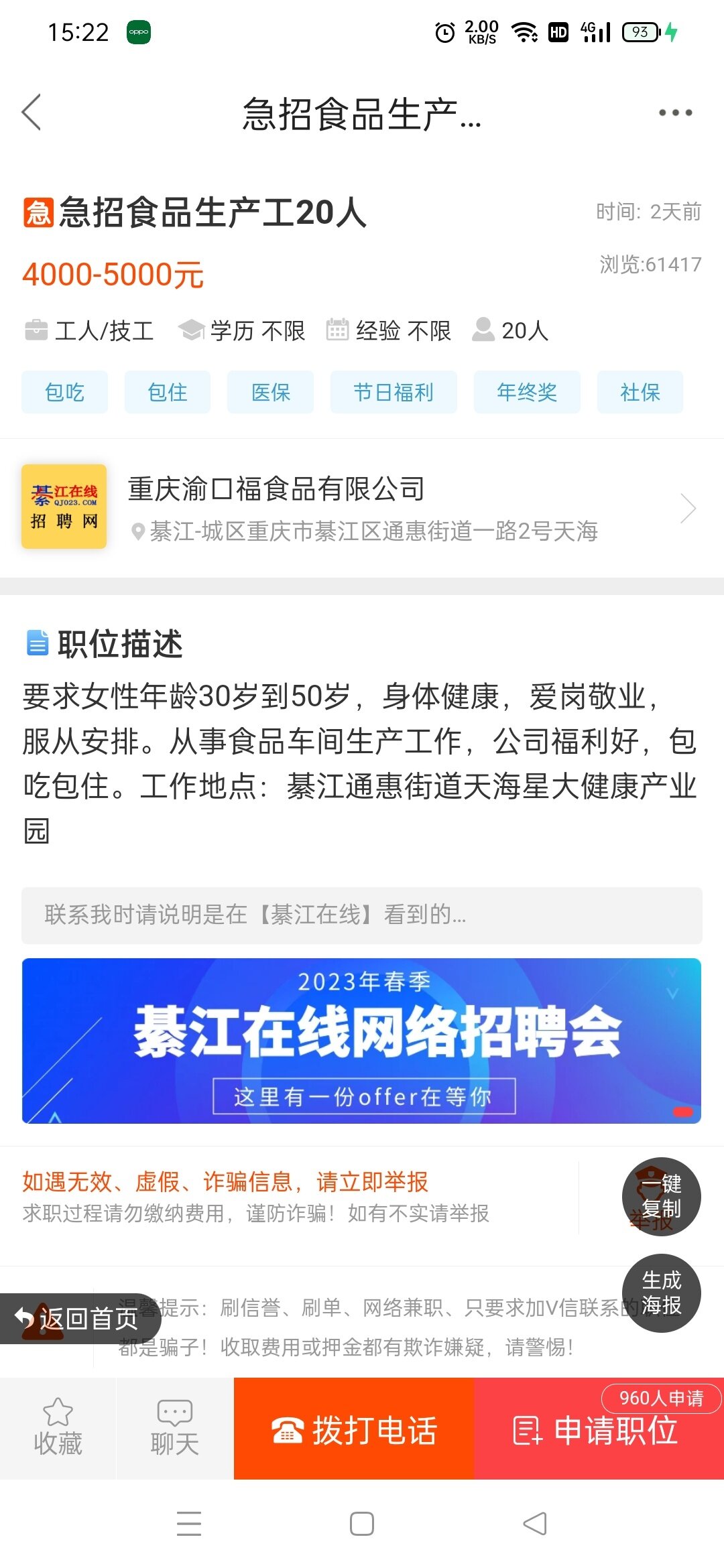Return to home via 返回首页
724x1568 pixels.
(x=79, y=1318)
